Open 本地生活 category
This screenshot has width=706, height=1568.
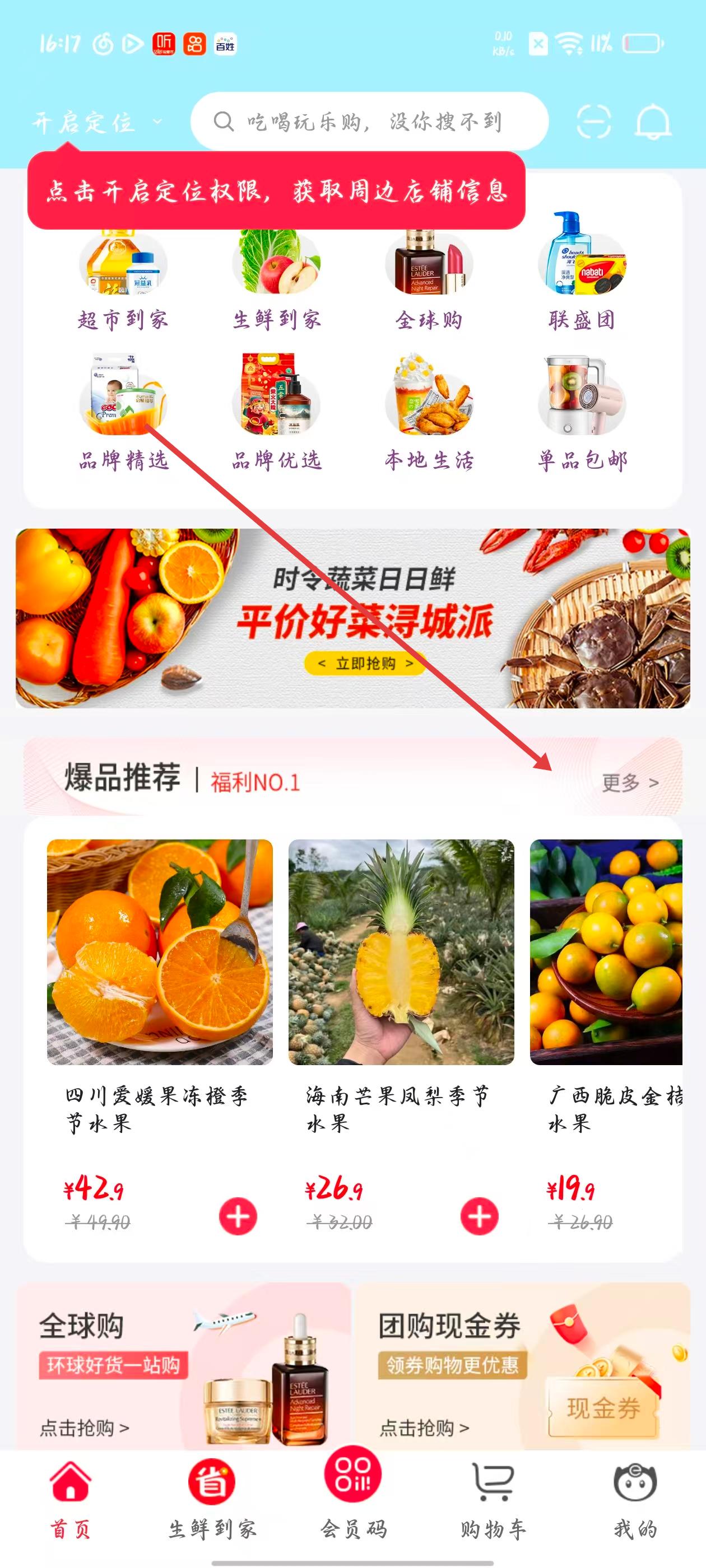(429, 414)
